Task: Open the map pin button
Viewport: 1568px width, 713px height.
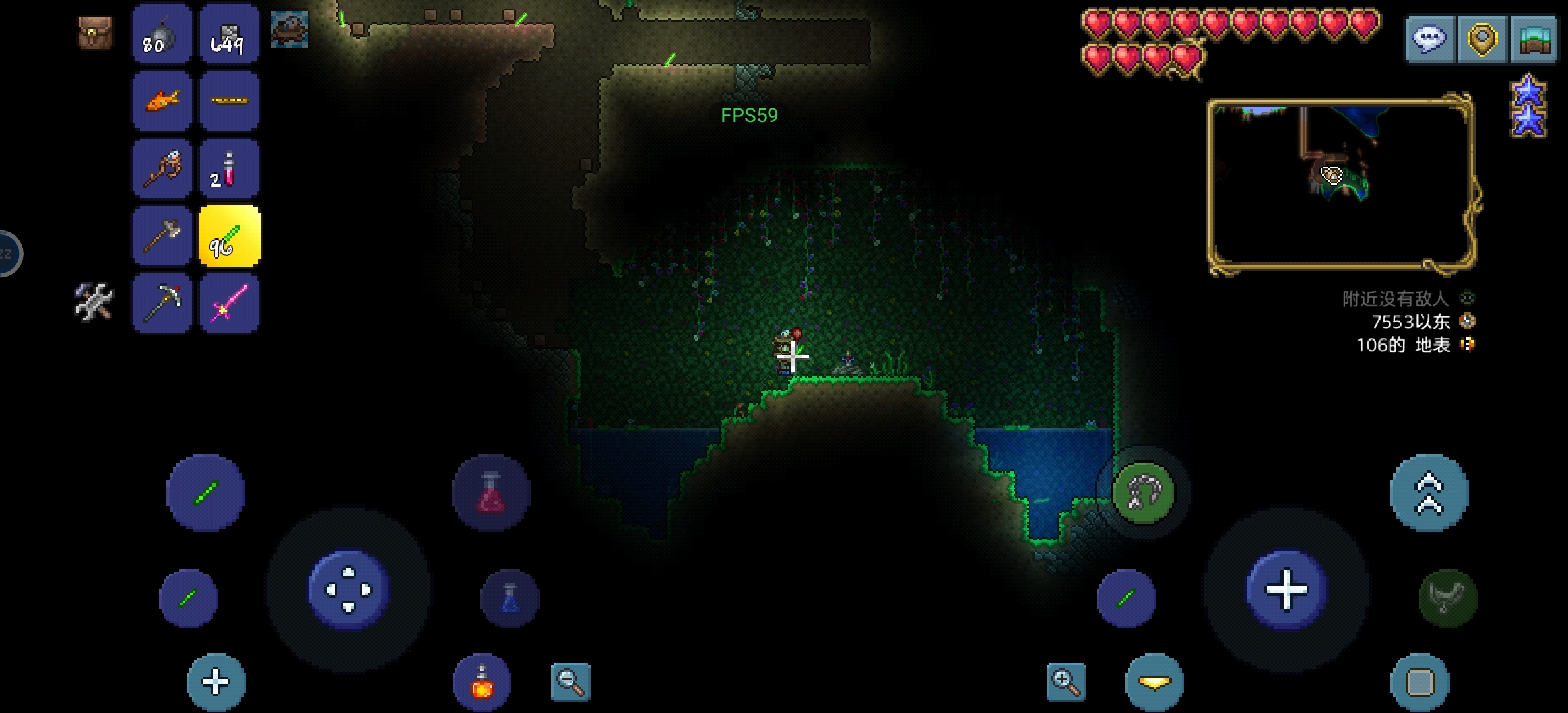Action: 1482,39
